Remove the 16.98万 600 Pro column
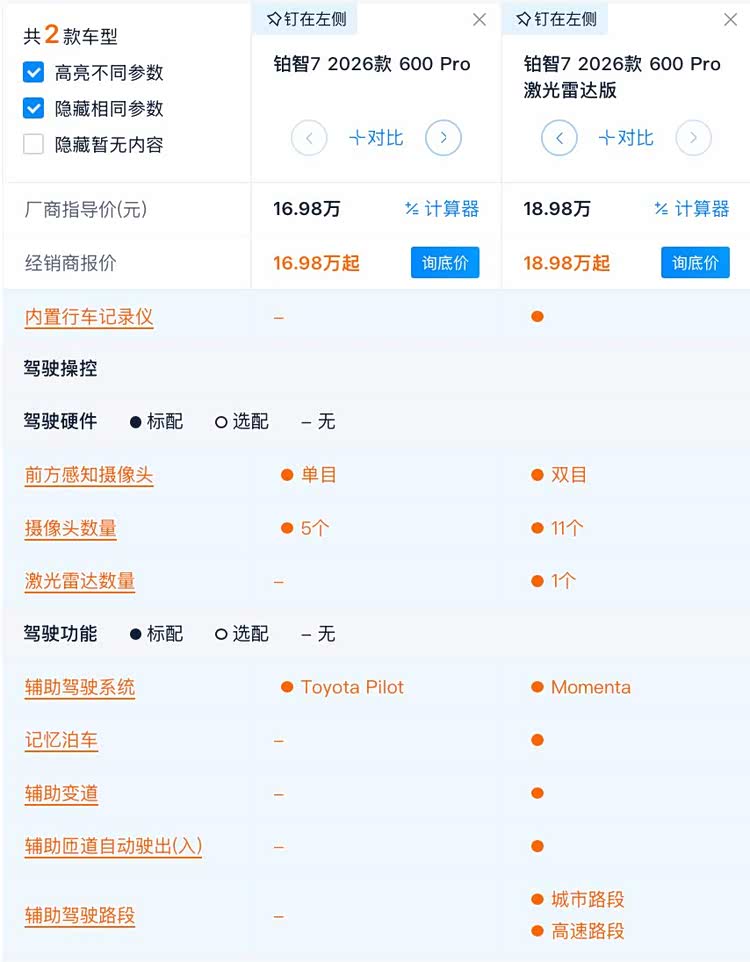 (480, 20)
